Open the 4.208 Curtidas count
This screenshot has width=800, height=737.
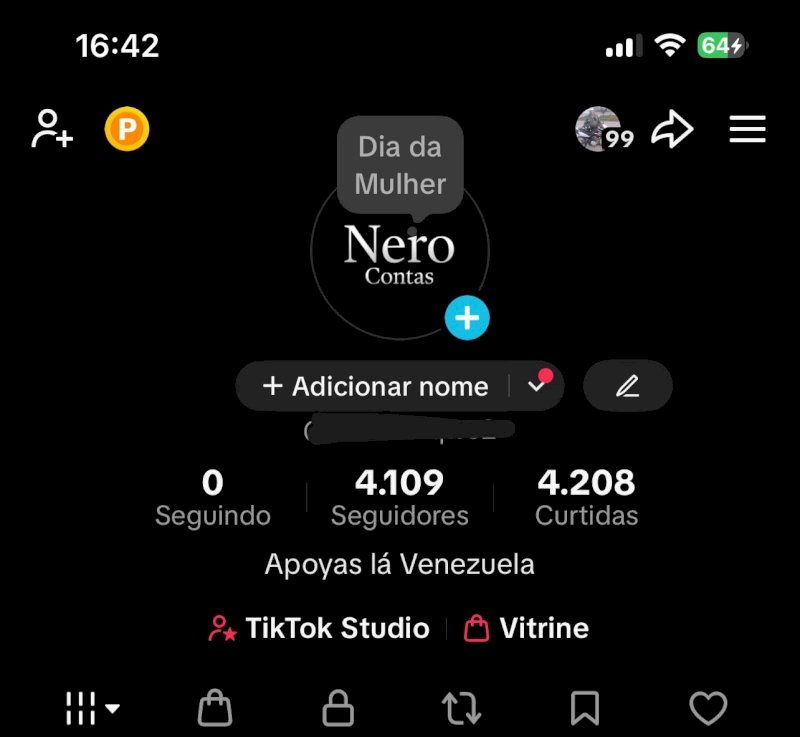tap(586, 498)
